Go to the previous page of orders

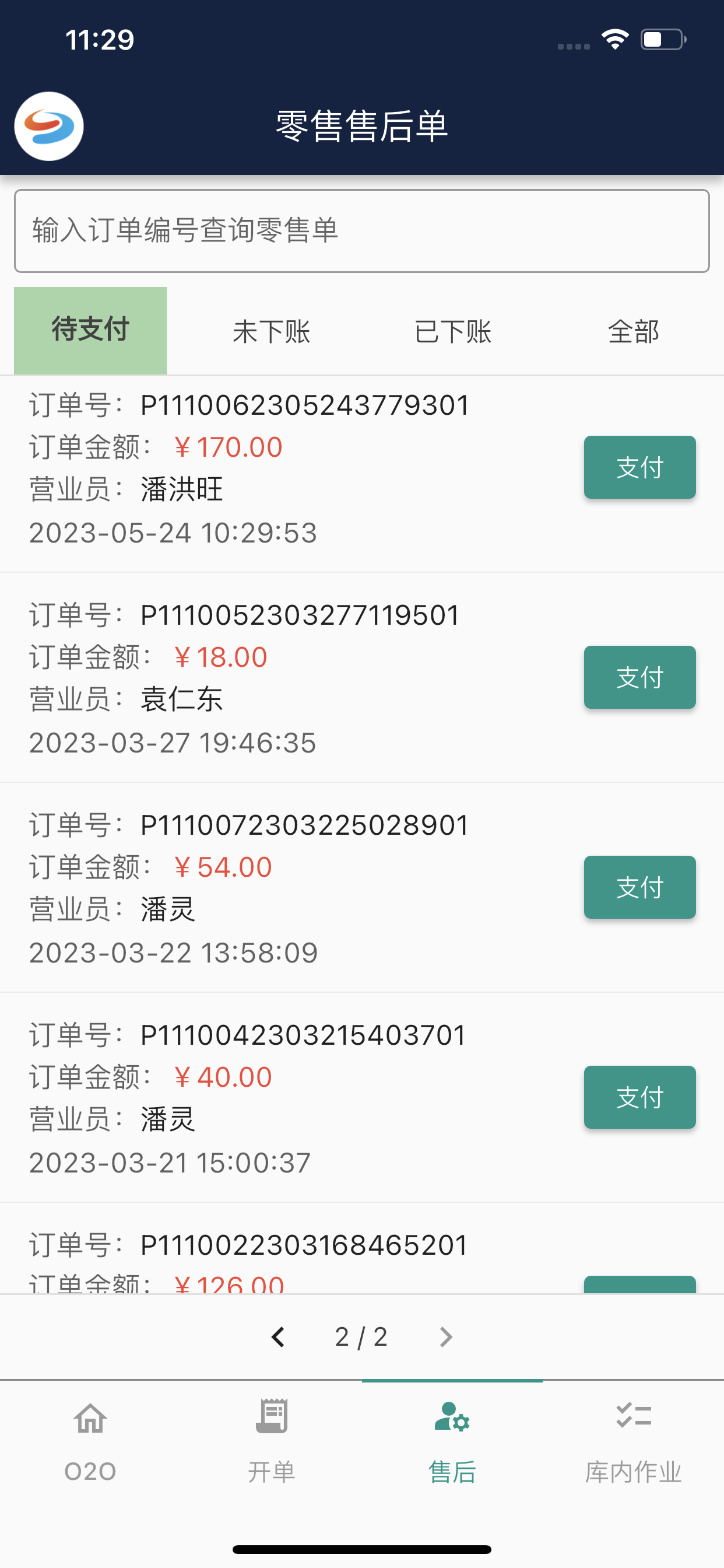coord(278,1338)
